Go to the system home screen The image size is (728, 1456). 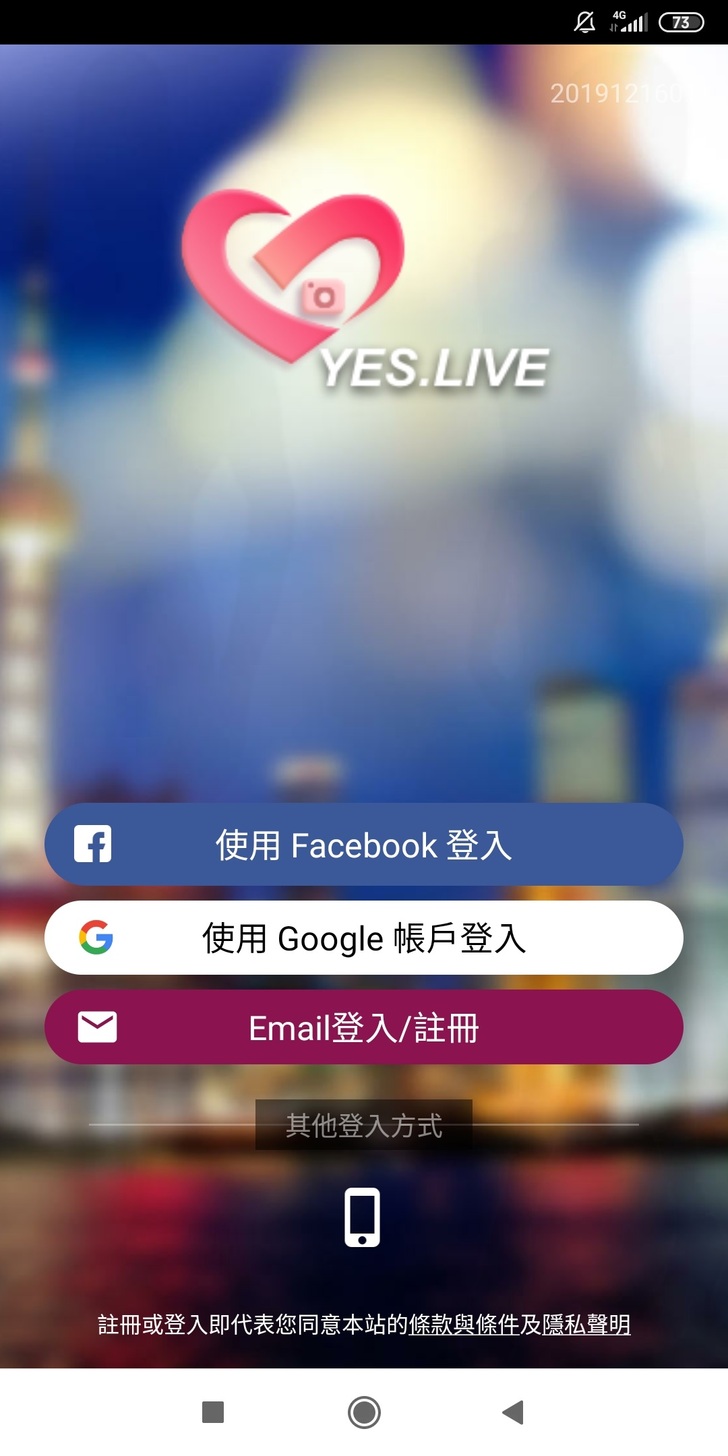(x=364, y=1412)
